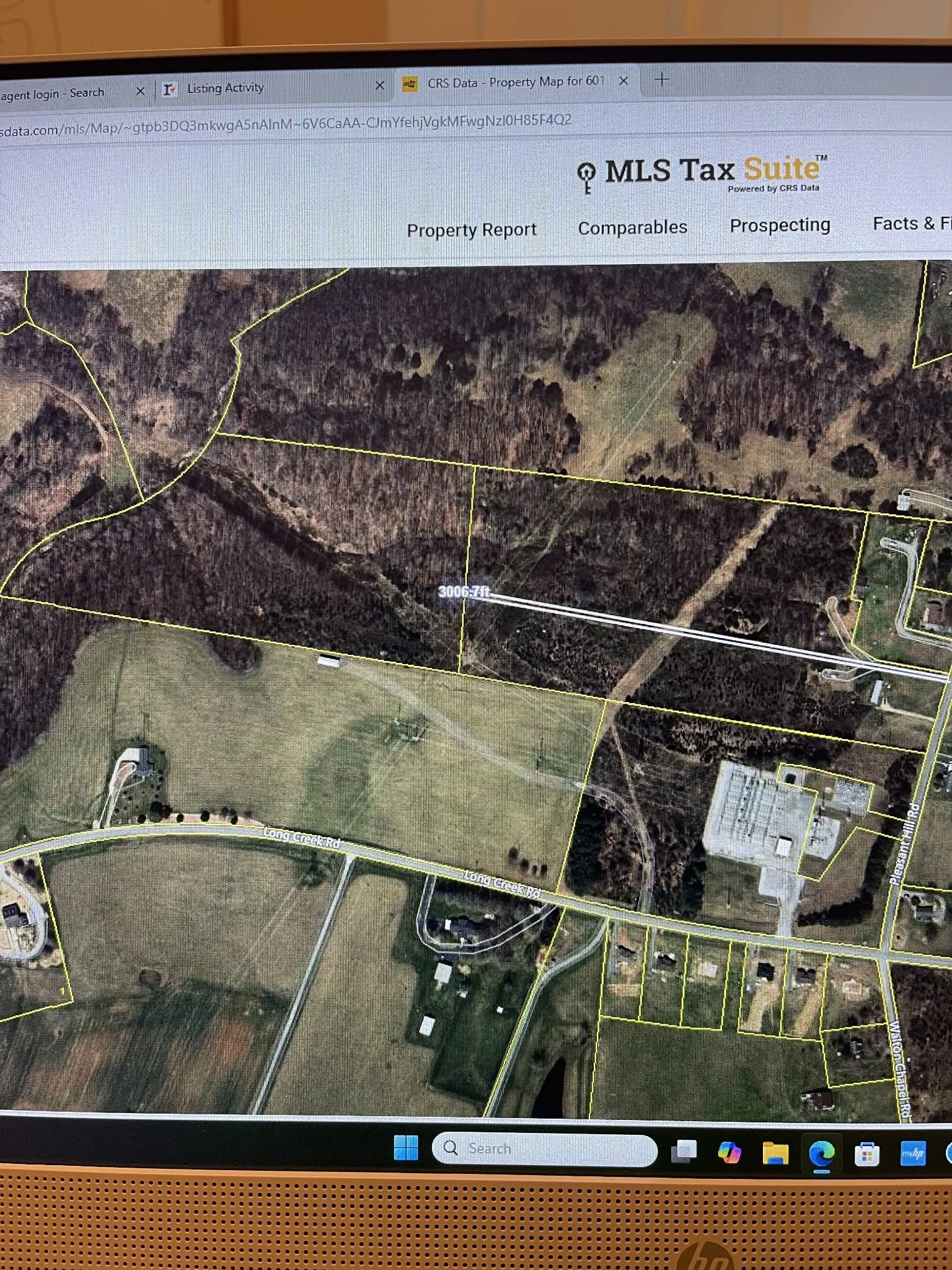Open File Explorer from the taskbar
The height and width of the screenshot is (1270, 952).
pos(775,1153)
